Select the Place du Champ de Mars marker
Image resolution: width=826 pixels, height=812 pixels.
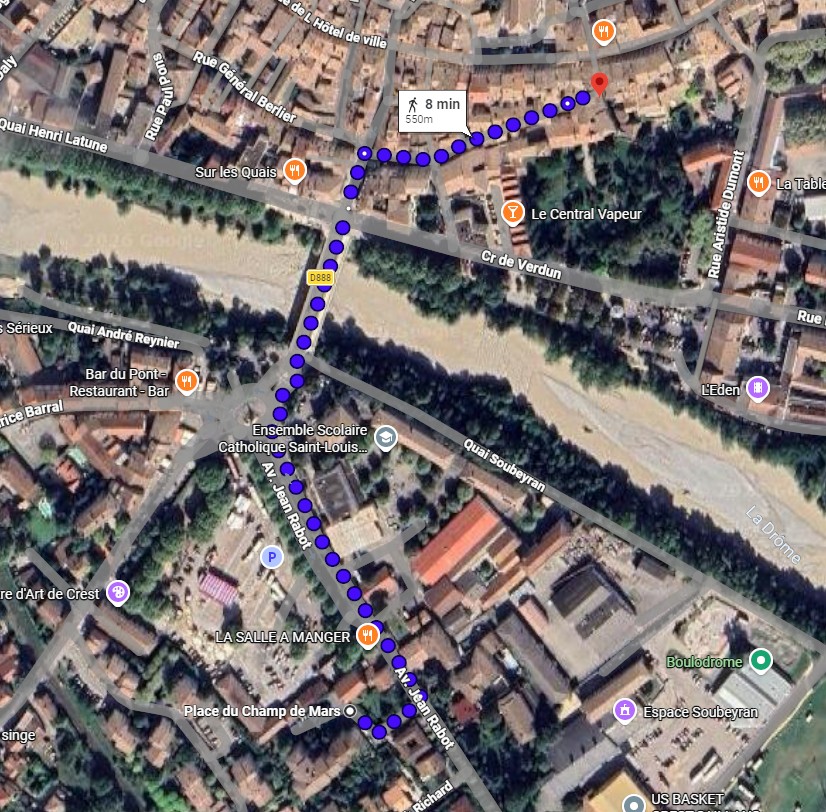350,711
